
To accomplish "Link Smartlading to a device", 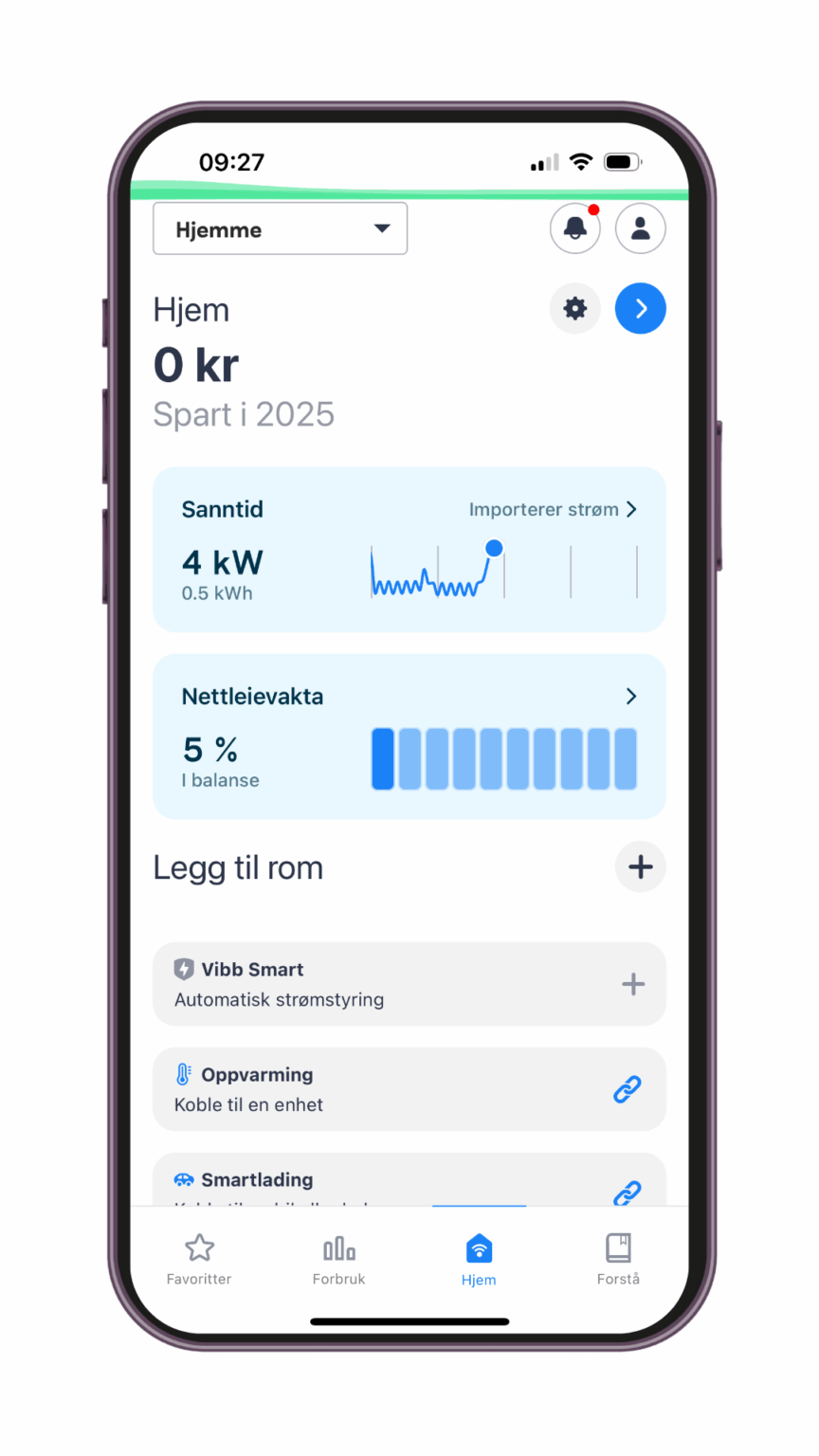I will click(x=628, y=1192).
